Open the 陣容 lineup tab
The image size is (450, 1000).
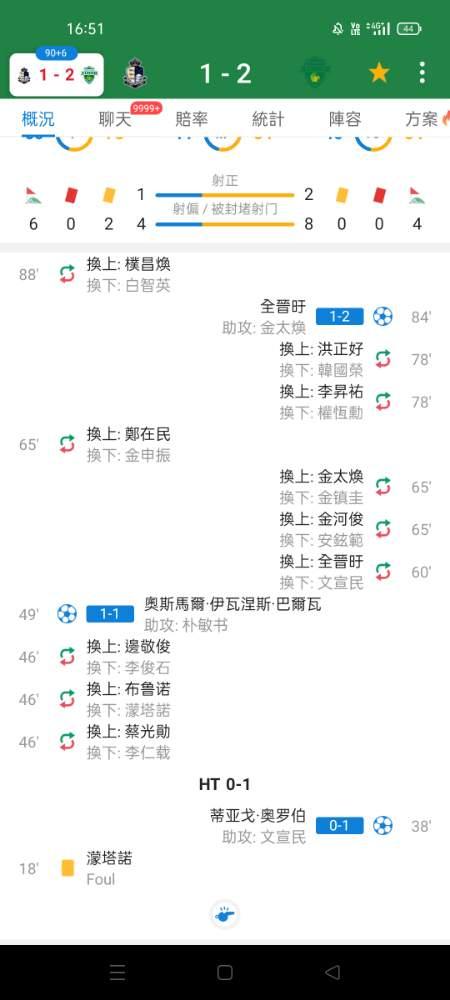tap(345, 119)
